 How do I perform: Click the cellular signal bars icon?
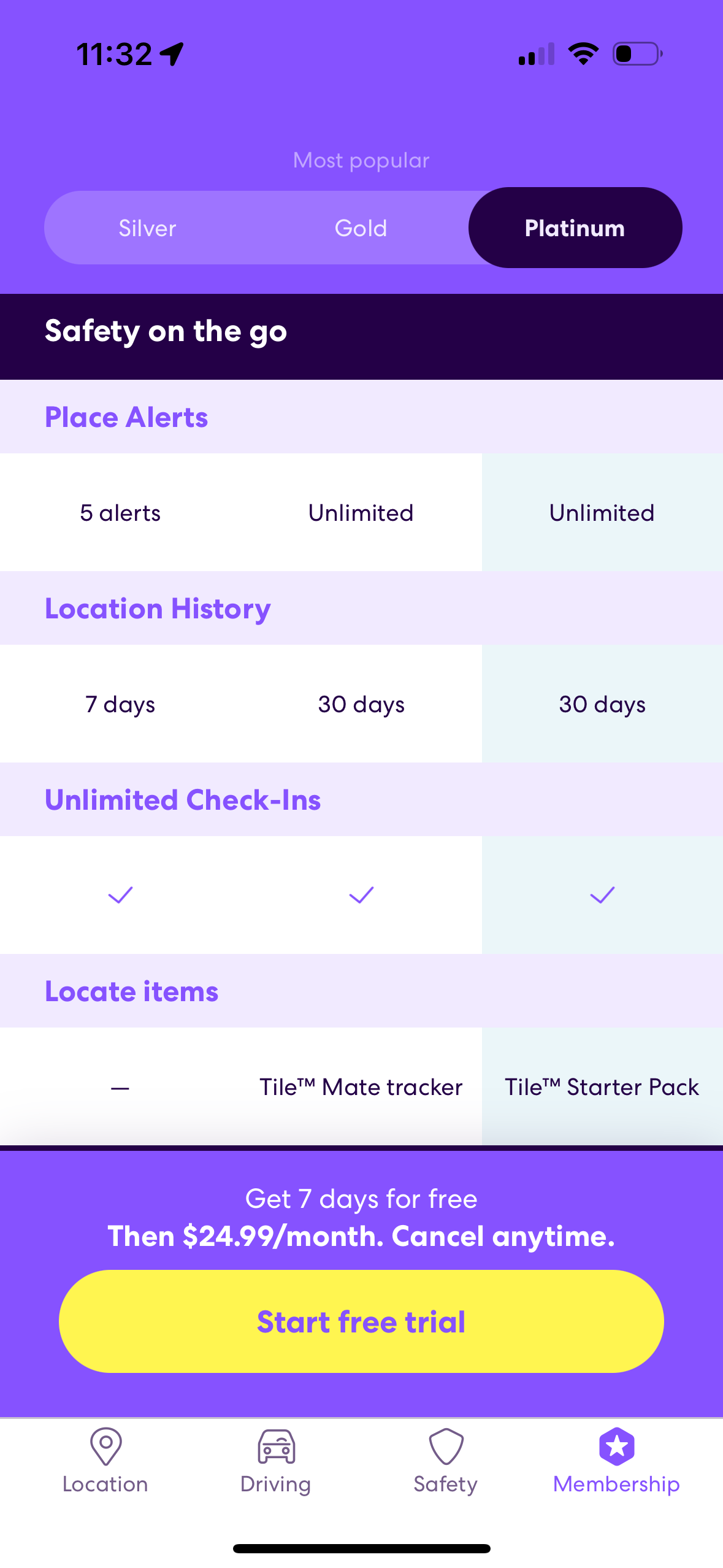point(535,53)
